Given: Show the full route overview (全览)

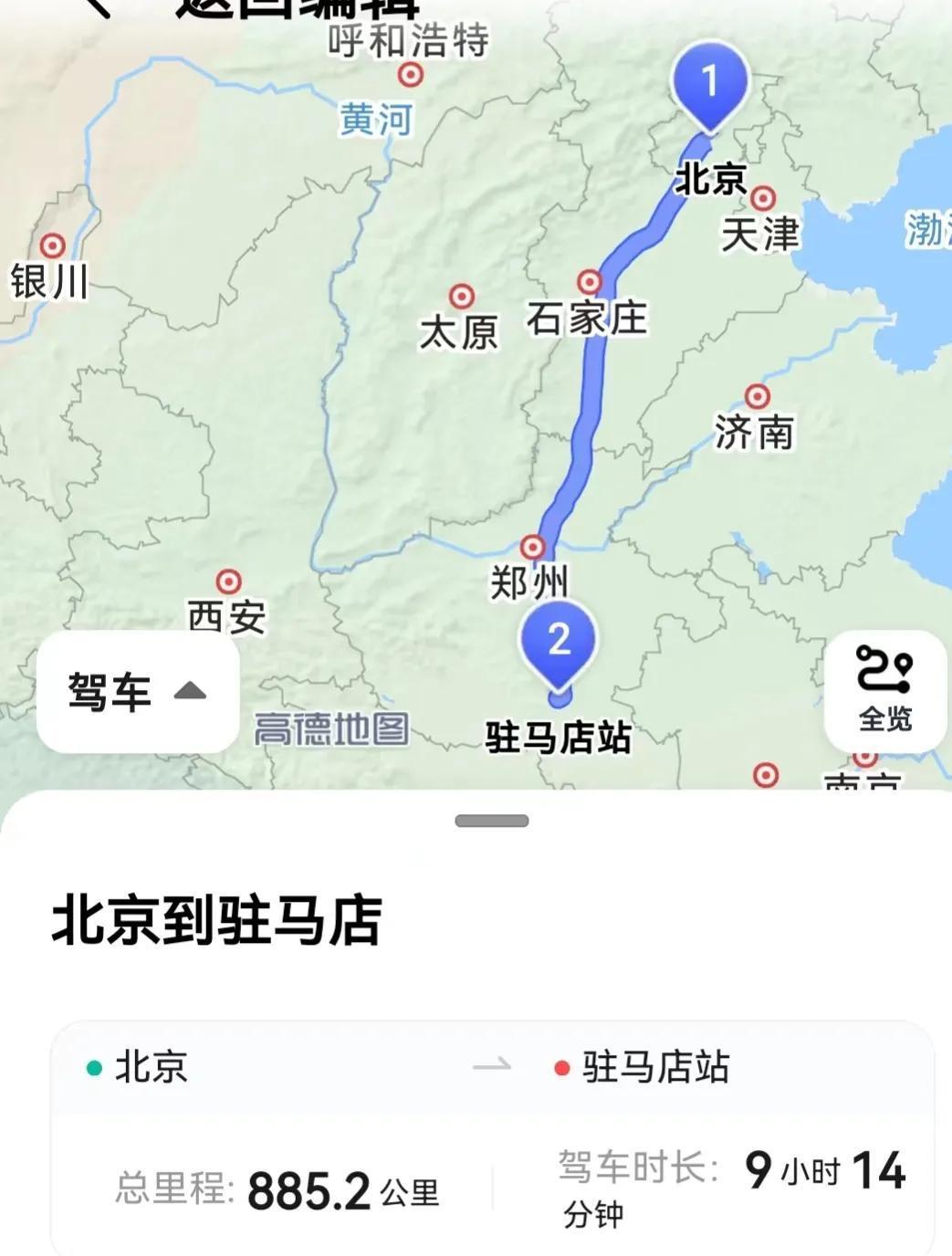Looking at the screenshot, I should coord(884,690).
